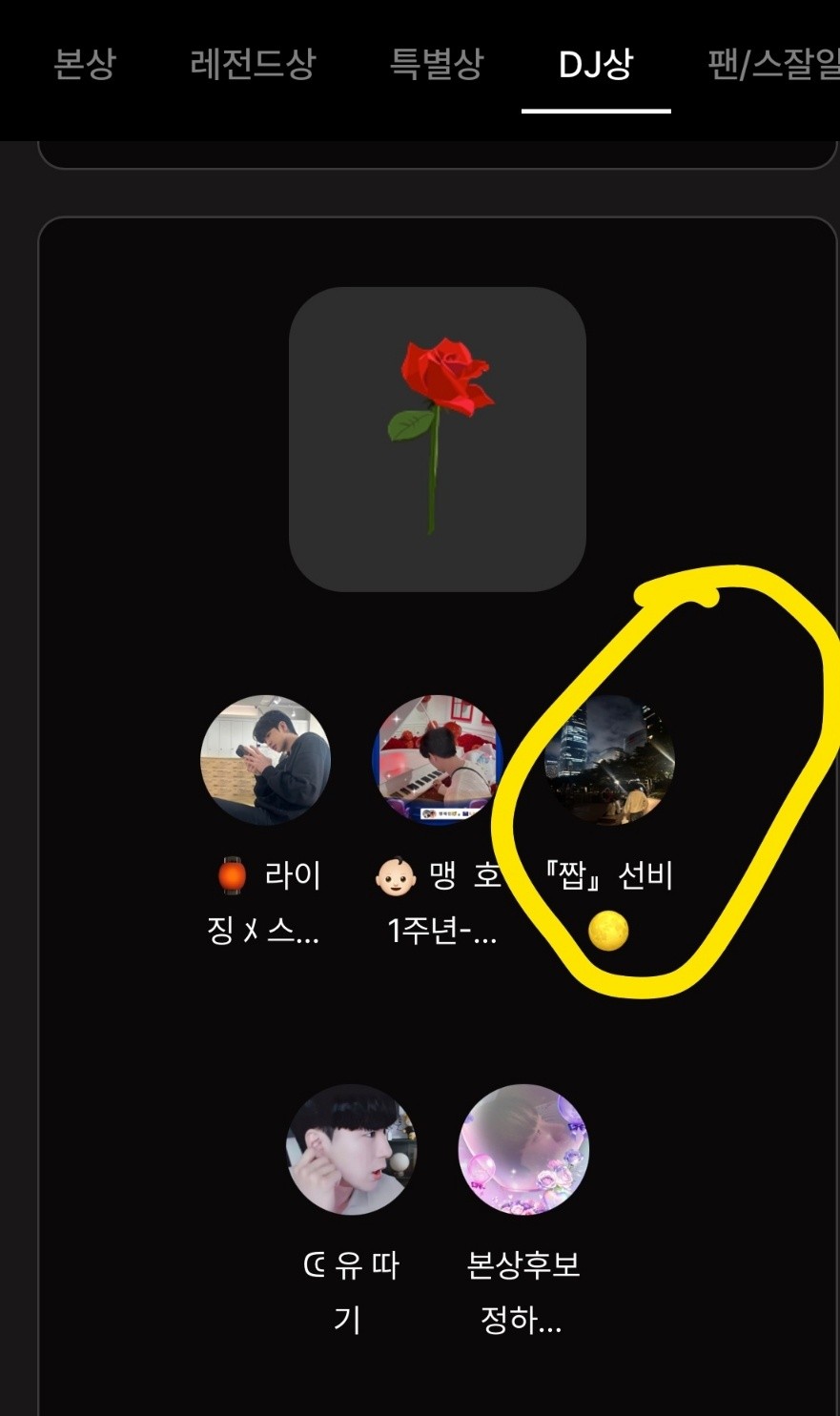The width and height of the screenshot is (840, 1416).
Task: Select the ☾유따기 profile picture
Action: pos(351,1150)
